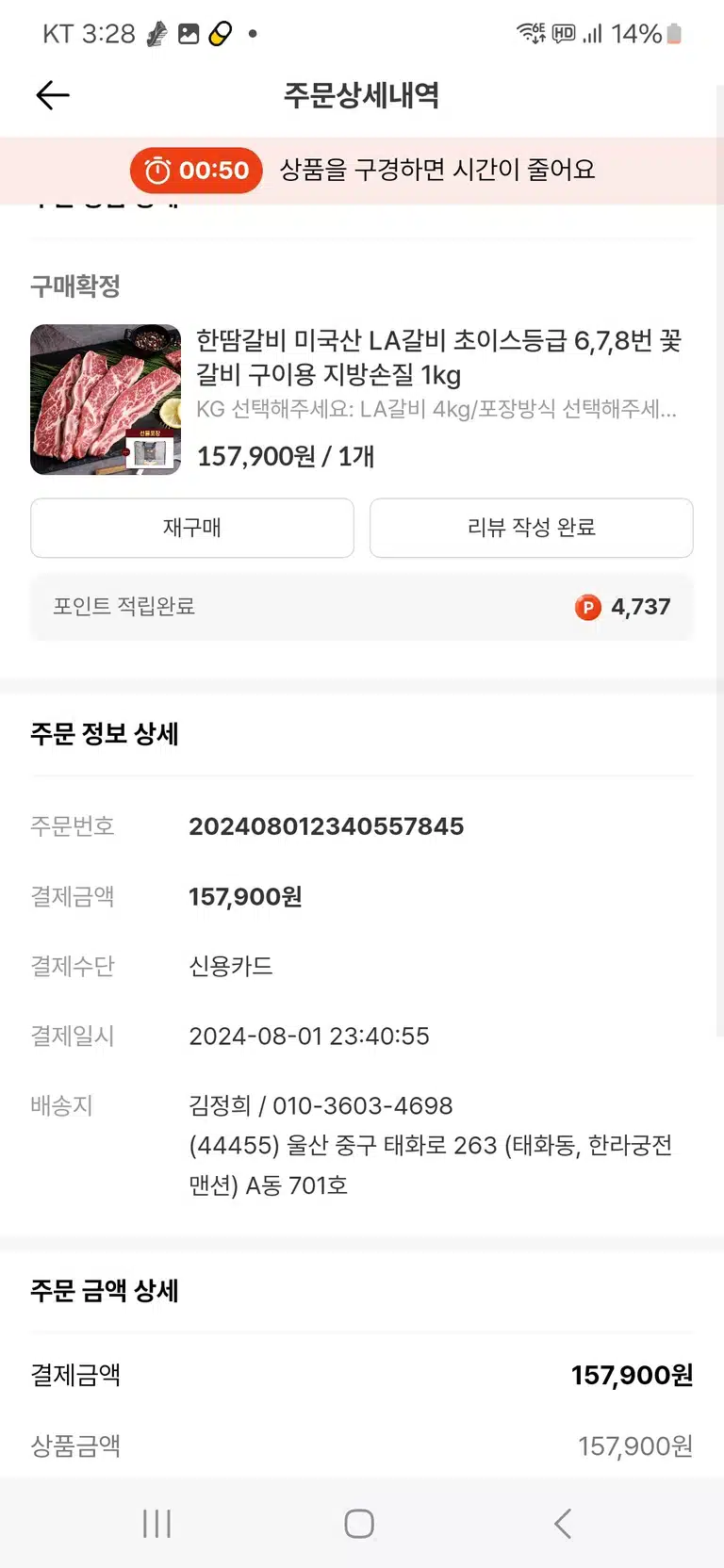This screenshot has height=1568, width=724.
Task: Open the 포인트 적립완료 points row
Action: click(362, 607)
